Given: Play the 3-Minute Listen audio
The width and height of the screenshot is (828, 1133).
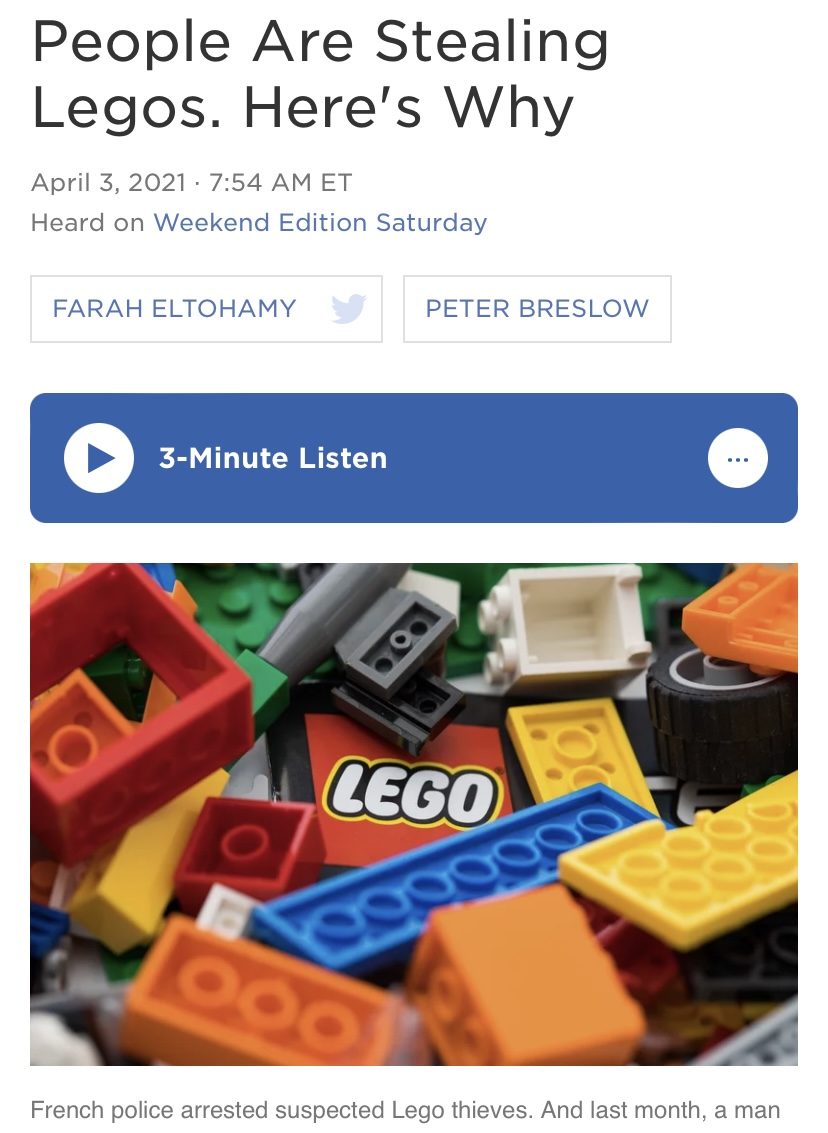Looking at the screenshot, I should pyautogui.click(x=98, y=458).
